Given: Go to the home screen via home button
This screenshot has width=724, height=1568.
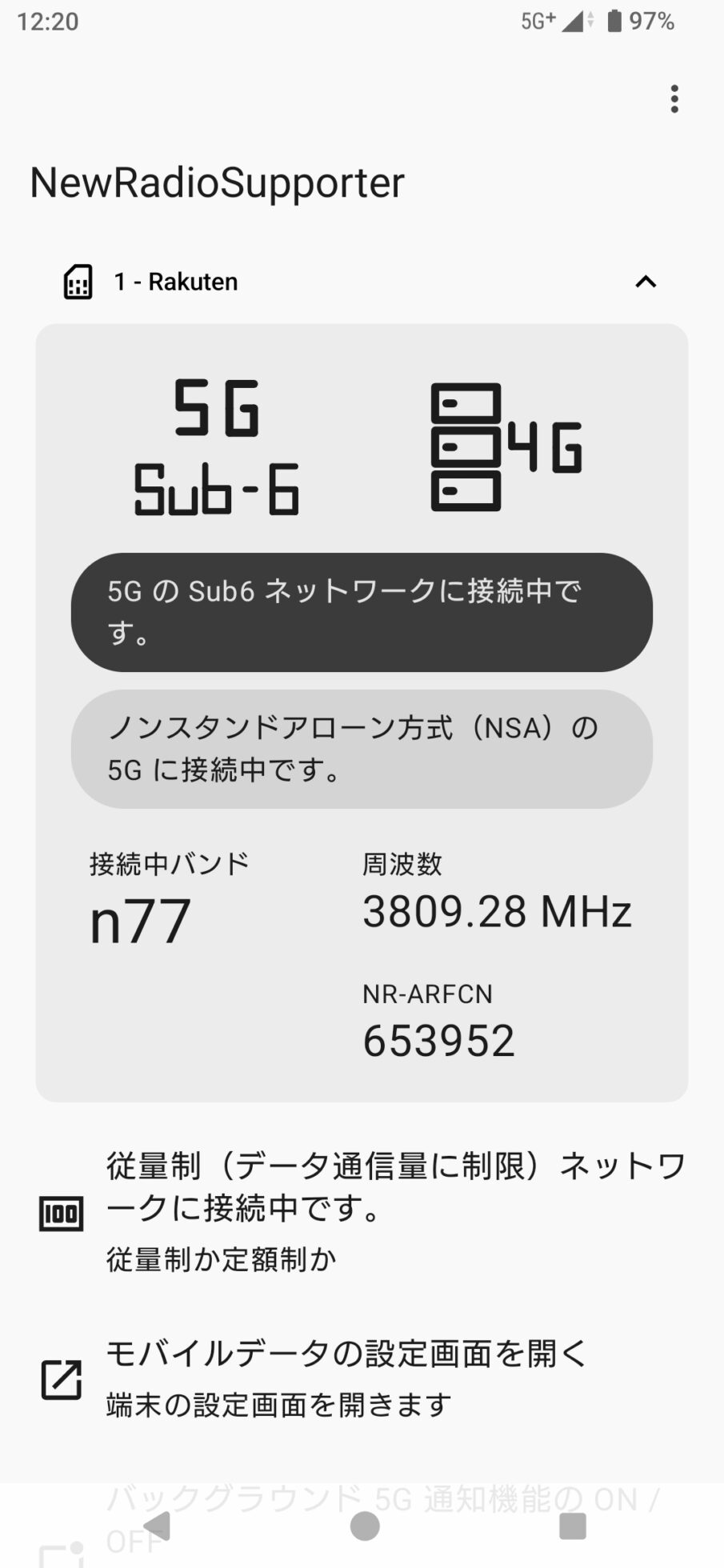Looking at the screenshot, I should point(365,1526).
